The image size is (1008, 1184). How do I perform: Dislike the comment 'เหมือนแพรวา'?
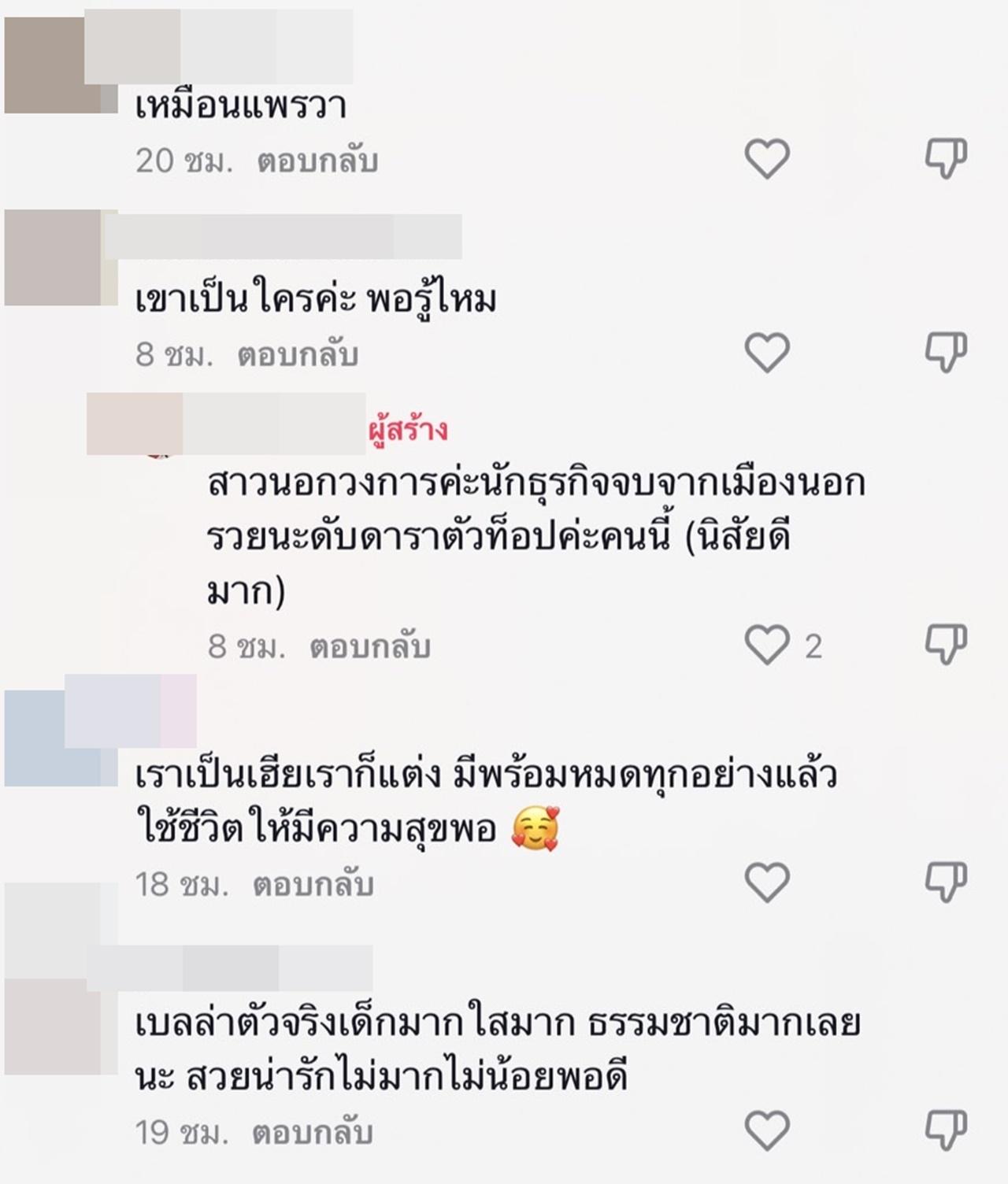945,159
